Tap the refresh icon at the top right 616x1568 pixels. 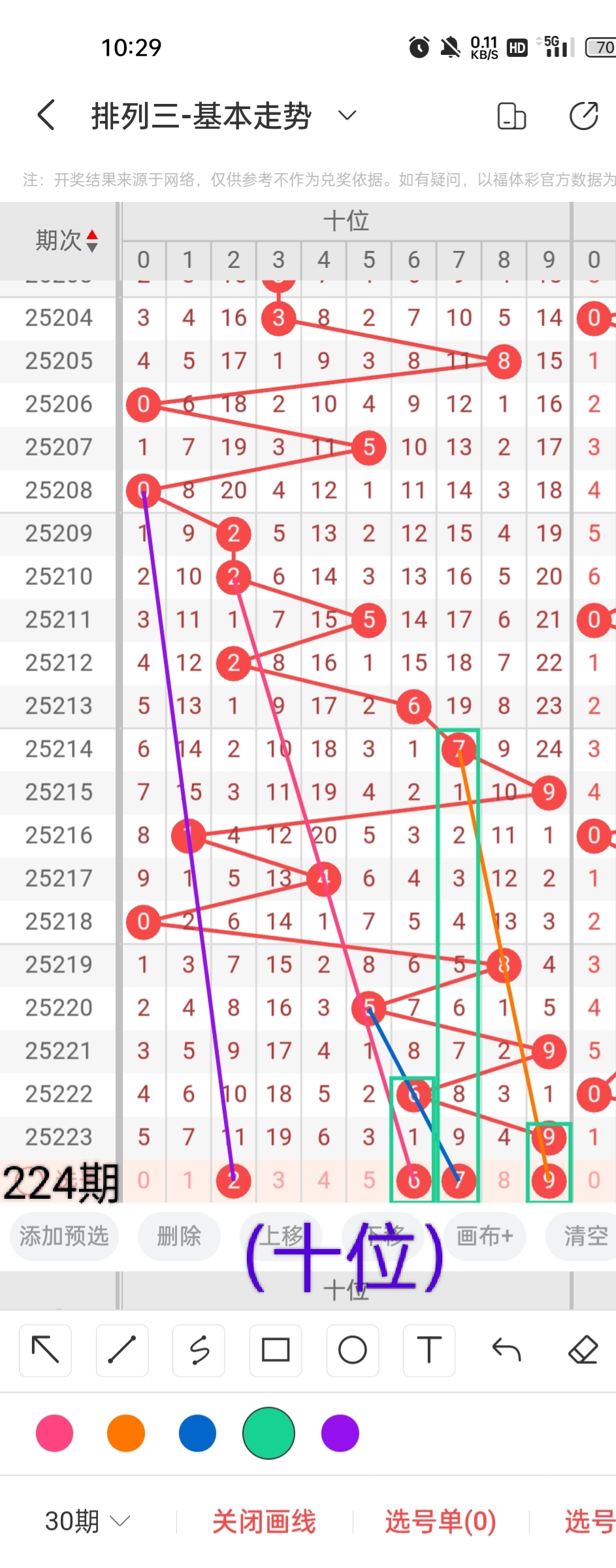[583, 116]
